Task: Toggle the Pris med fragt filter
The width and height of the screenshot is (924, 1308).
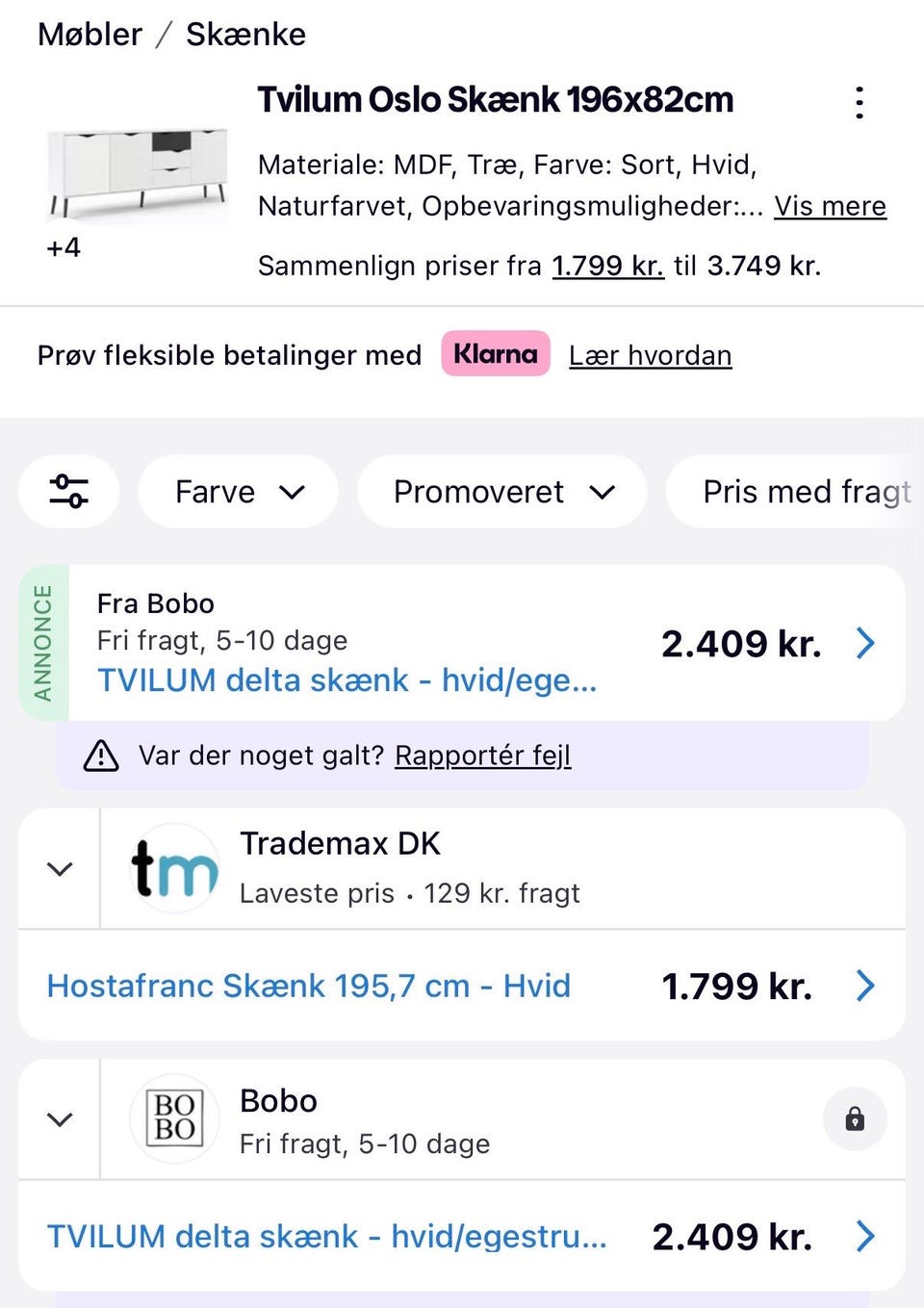Action: pyautogui.click(x=807, y=492)
